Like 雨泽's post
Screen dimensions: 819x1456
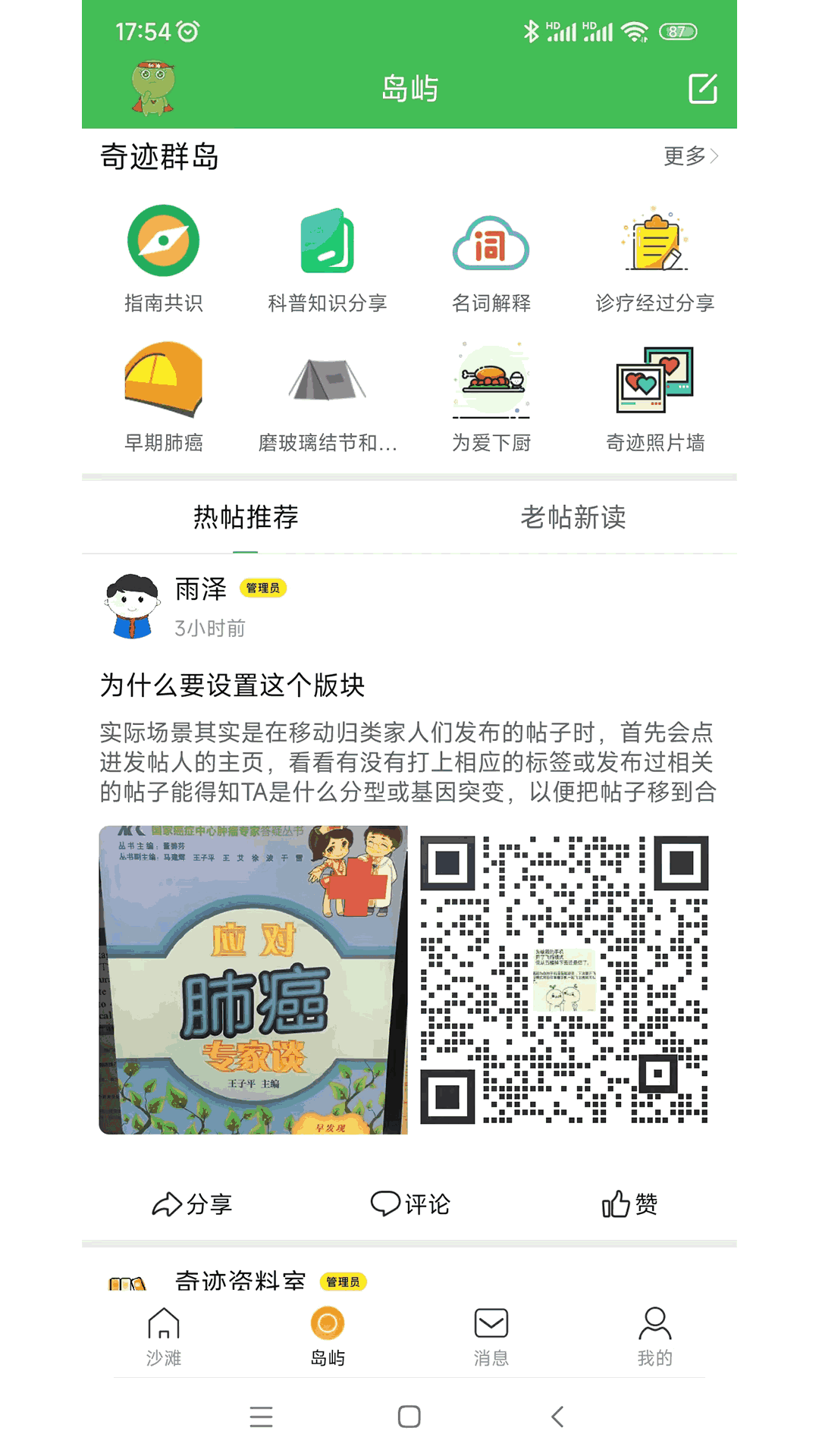point(629,1203)
